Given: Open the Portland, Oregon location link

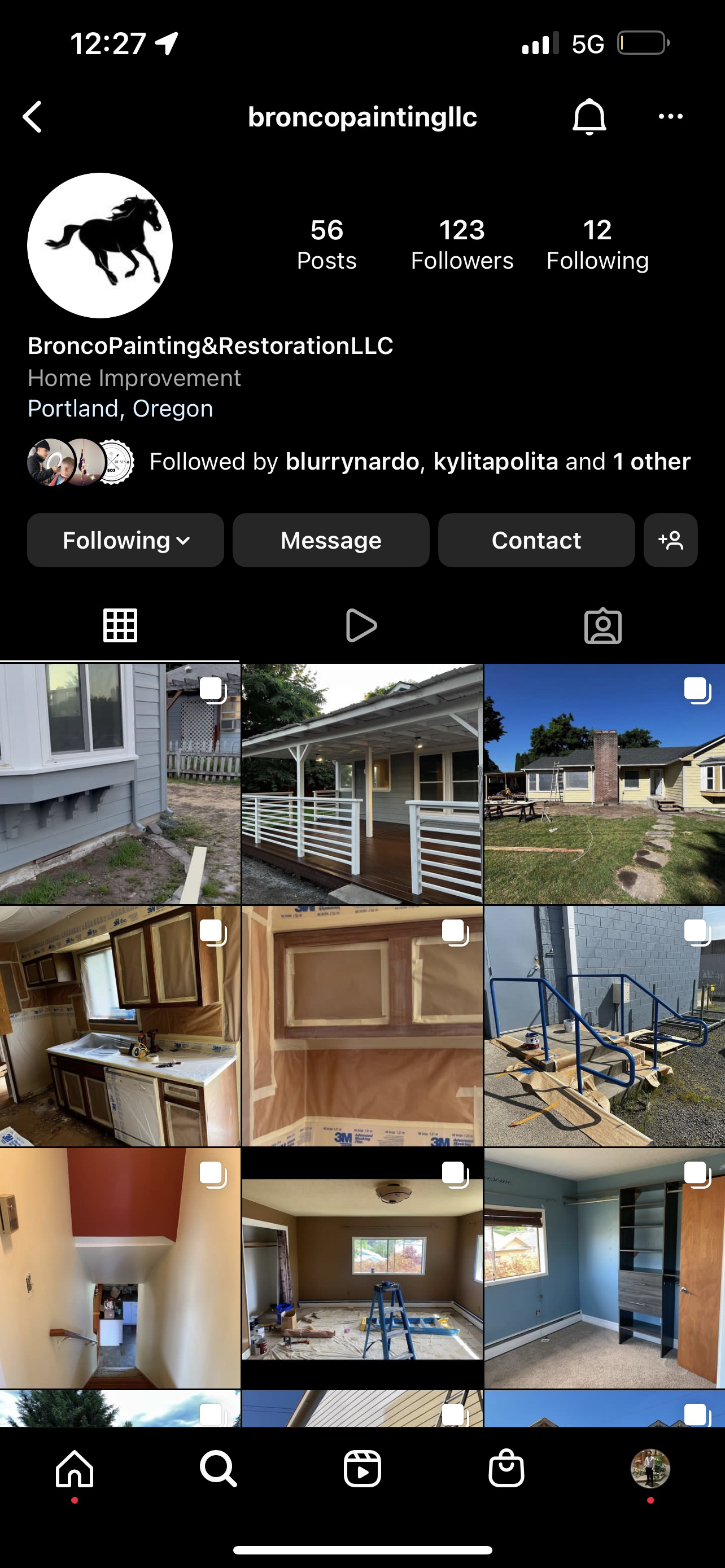Looking at the screenshot, I should tap(120, 409).
